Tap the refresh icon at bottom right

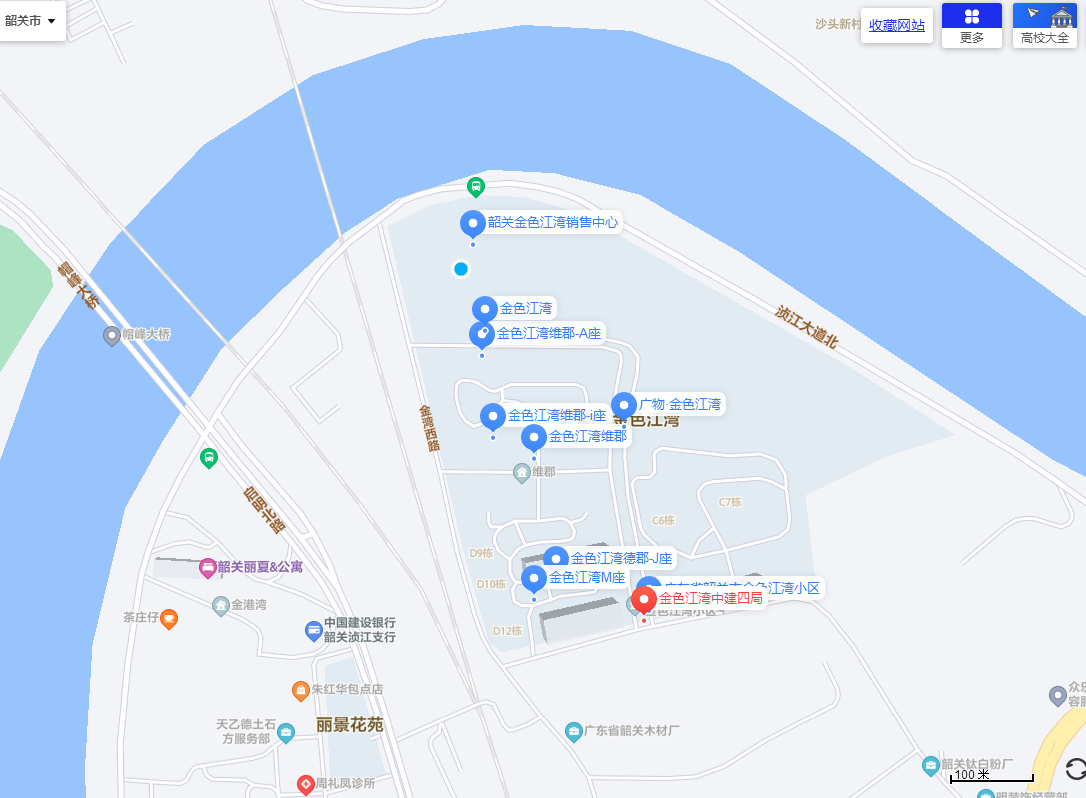(x=1074, y=769)
